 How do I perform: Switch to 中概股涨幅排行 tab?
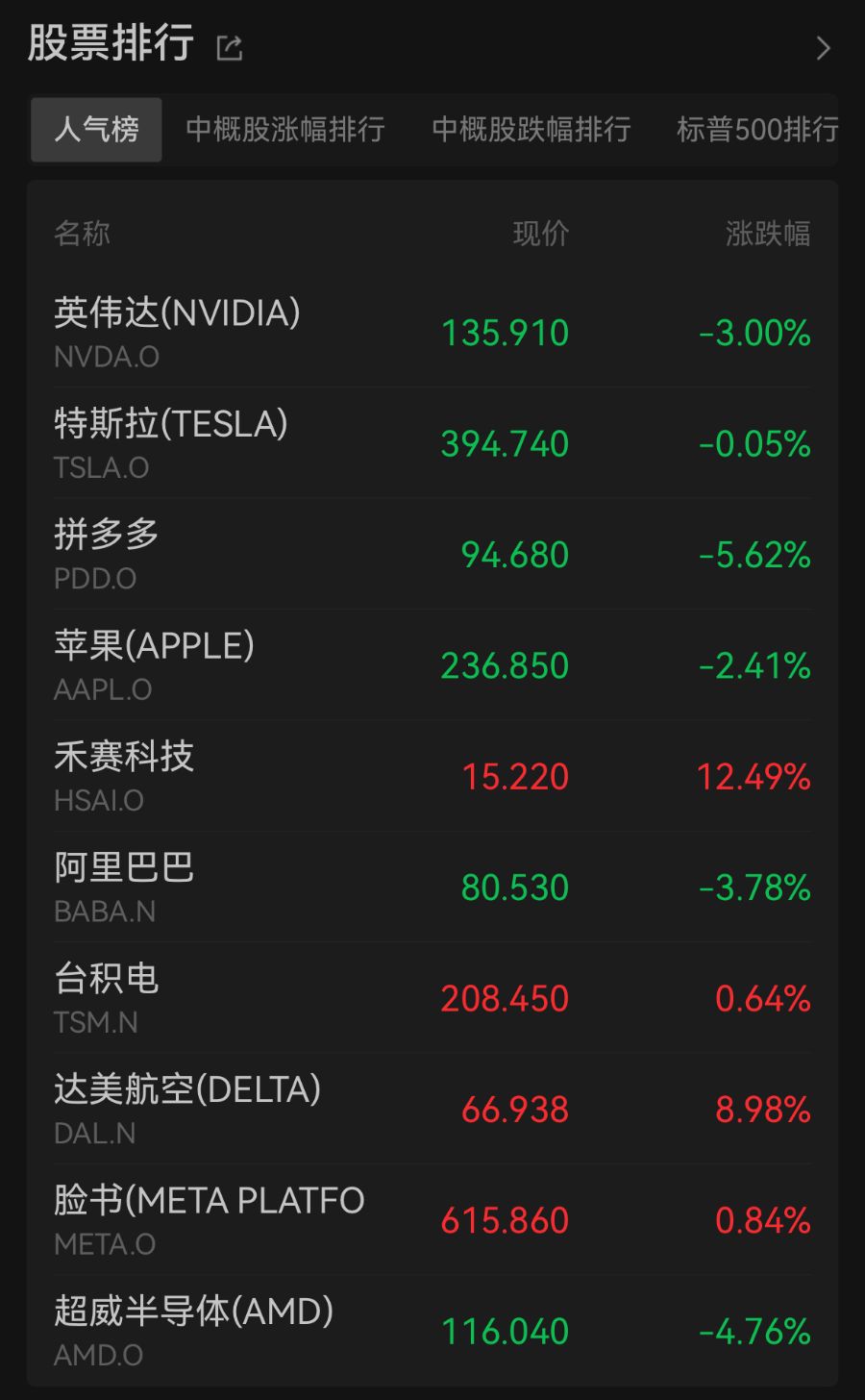[x=285, y=129]
